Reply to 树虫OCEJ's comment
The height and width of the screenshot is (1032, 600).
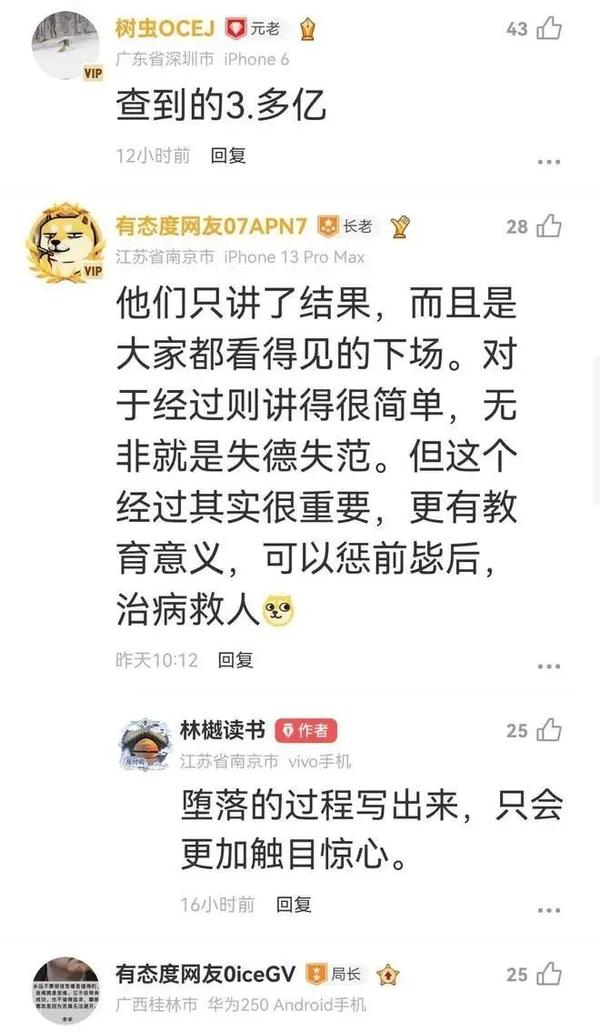click(228, 156)
